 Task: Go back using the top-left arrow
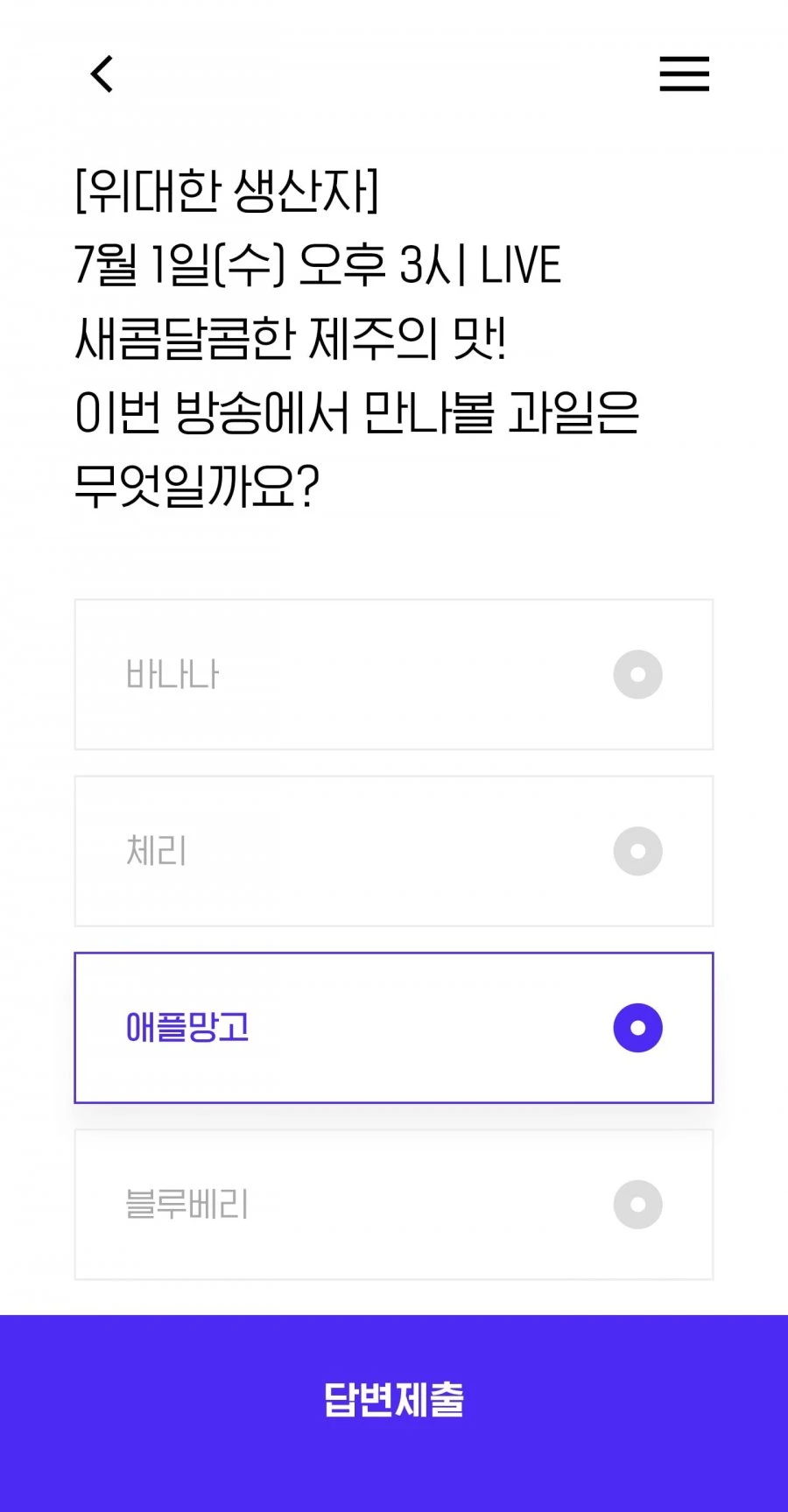point(102,74)
